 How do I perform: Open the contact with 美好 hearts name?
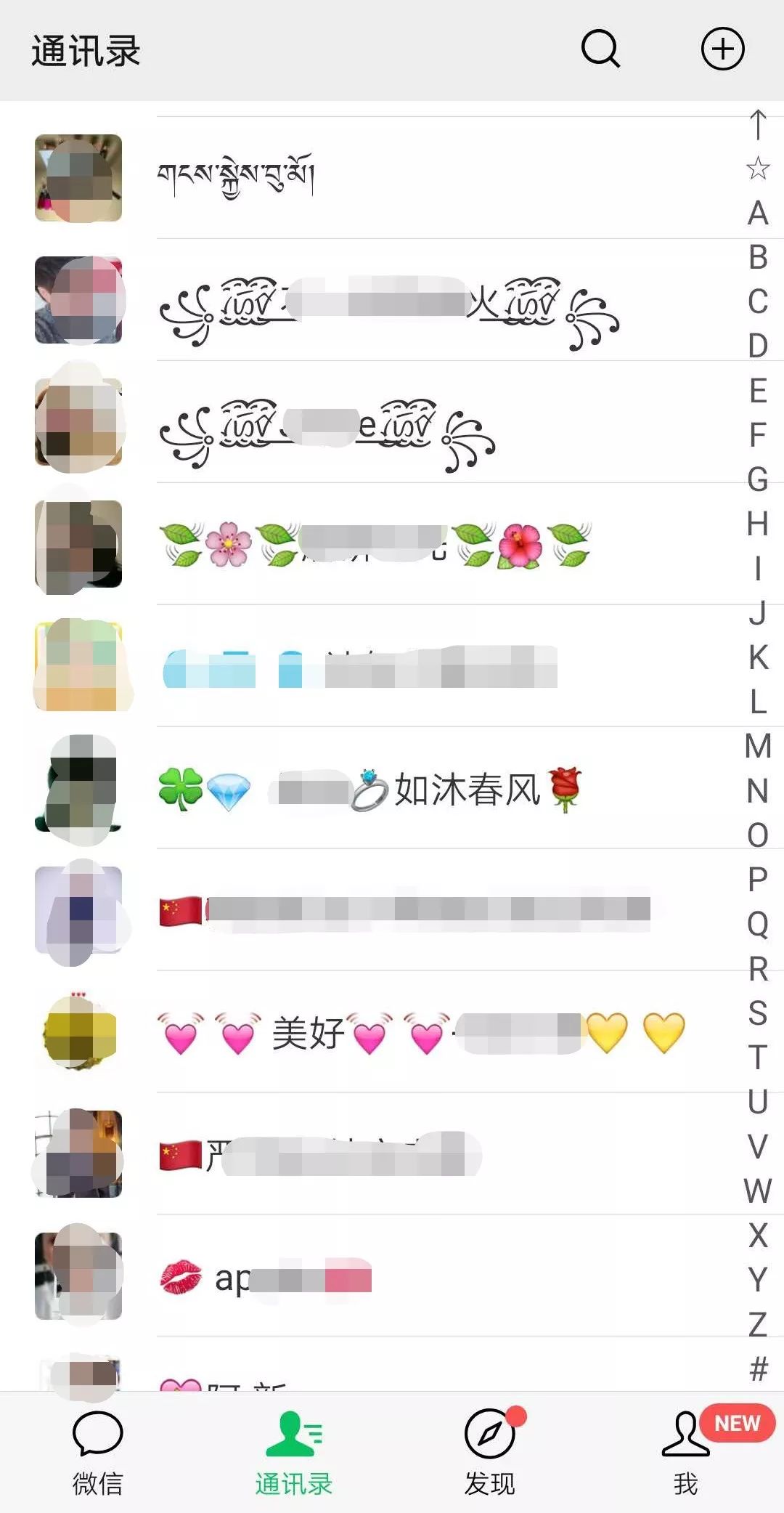392,1032
